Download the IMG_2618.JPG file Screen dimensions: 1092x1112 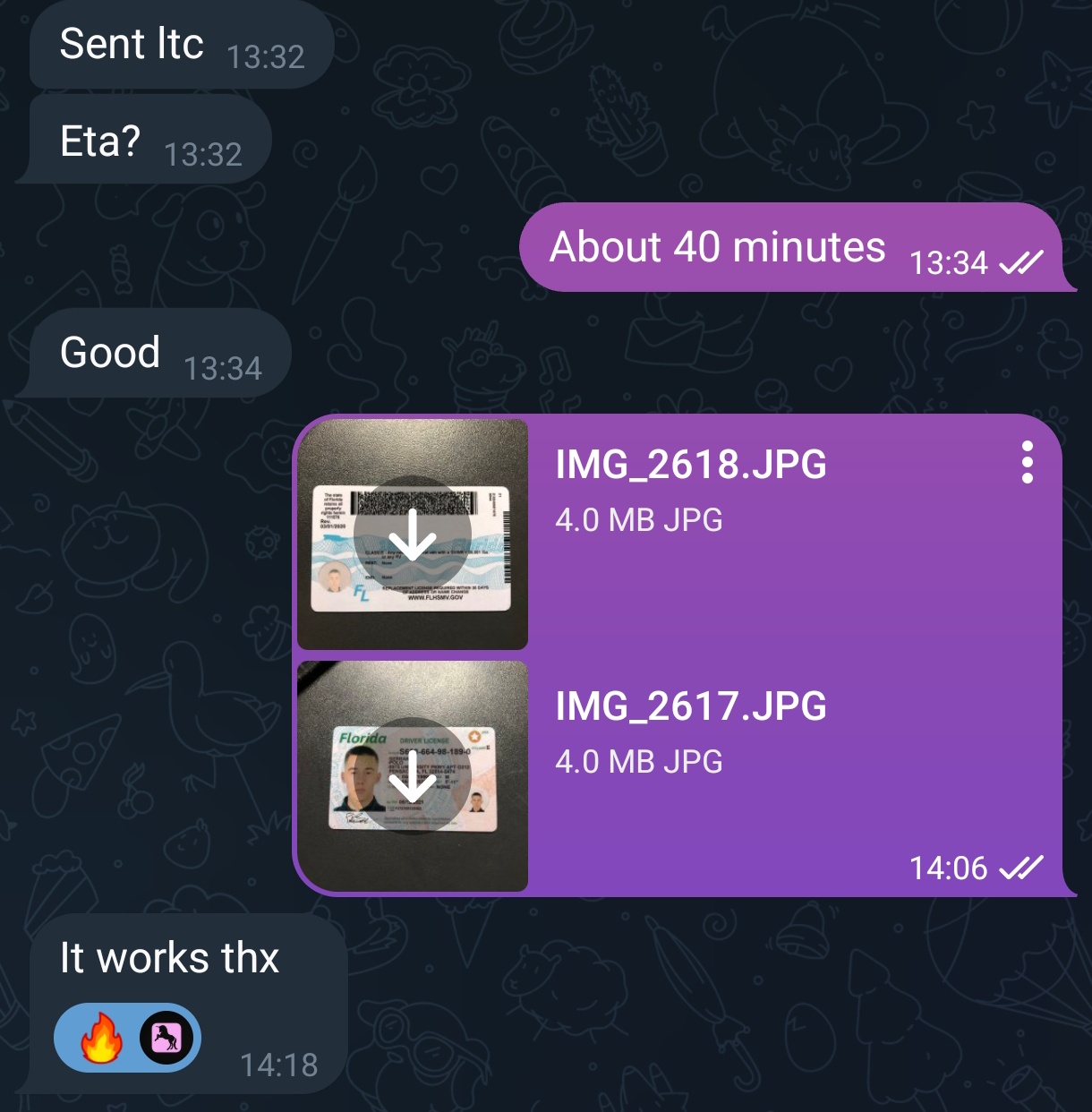click(x=412, y=535)
